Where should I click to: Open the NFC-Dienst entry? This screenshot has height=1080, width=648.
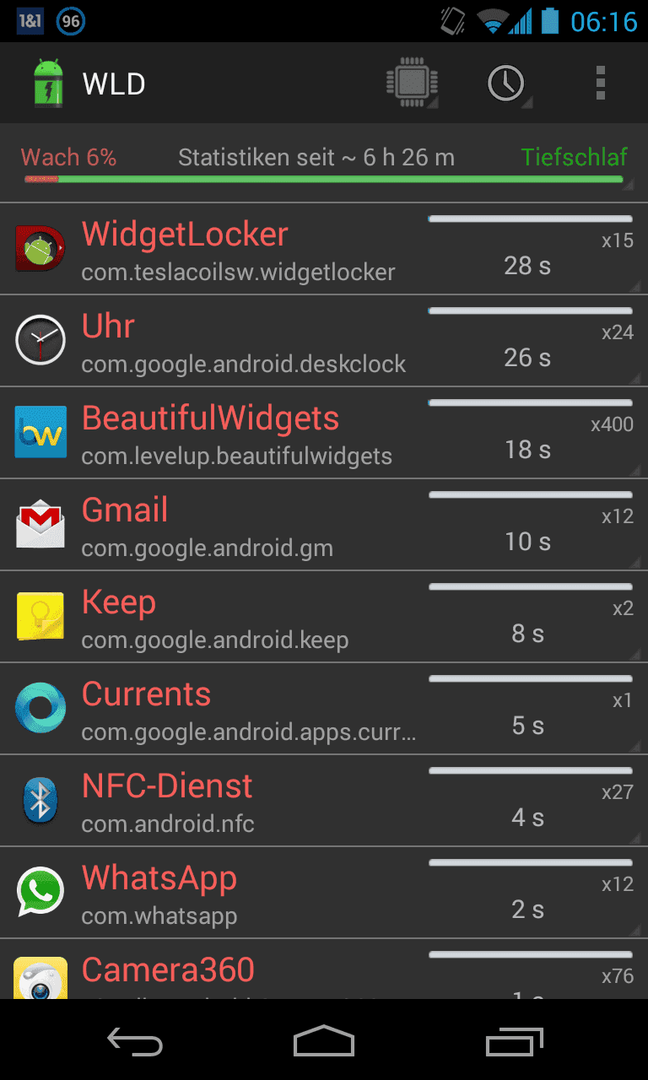(x=324, y=800)
